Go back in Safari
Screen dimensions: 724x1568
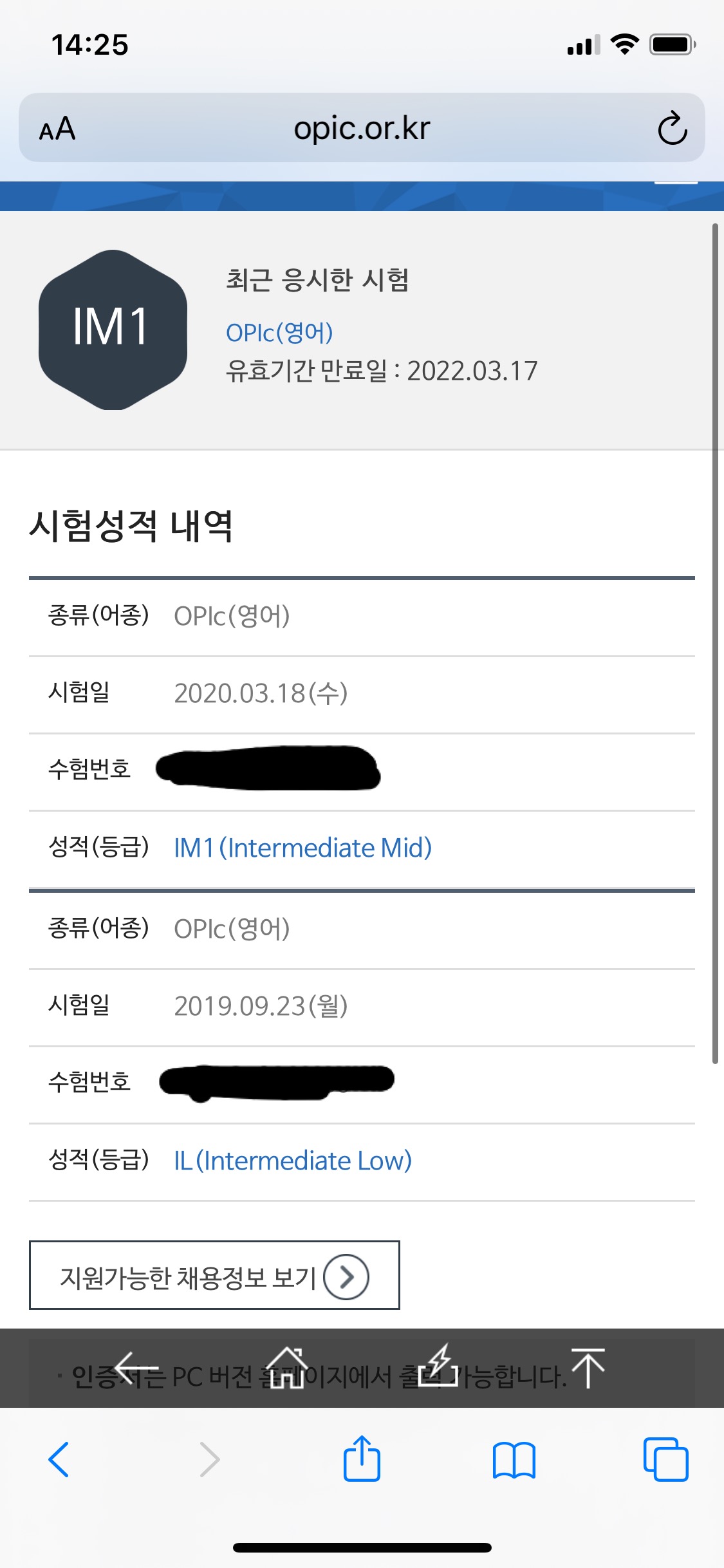[x=59, y=1459]
